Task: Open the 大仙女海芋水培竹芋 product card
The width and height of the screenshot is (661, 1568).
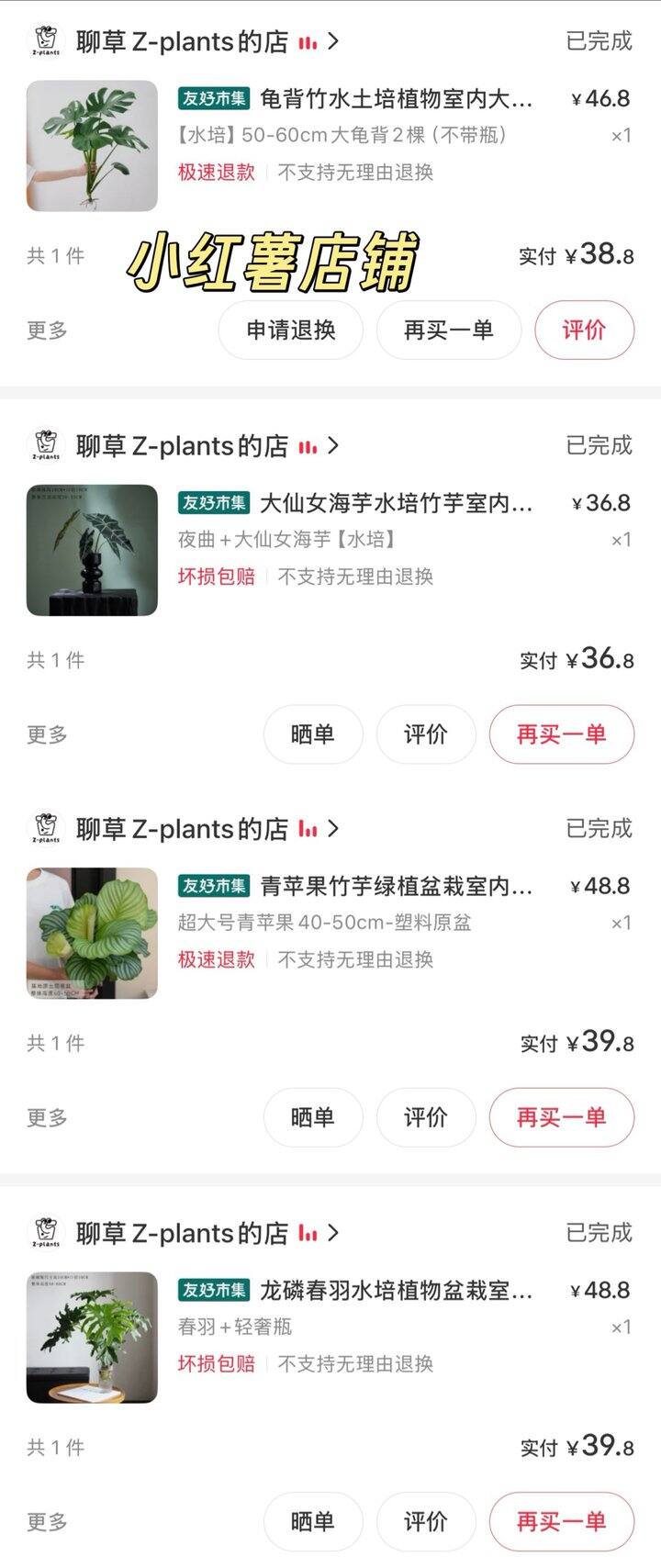Action: [396, 503]
